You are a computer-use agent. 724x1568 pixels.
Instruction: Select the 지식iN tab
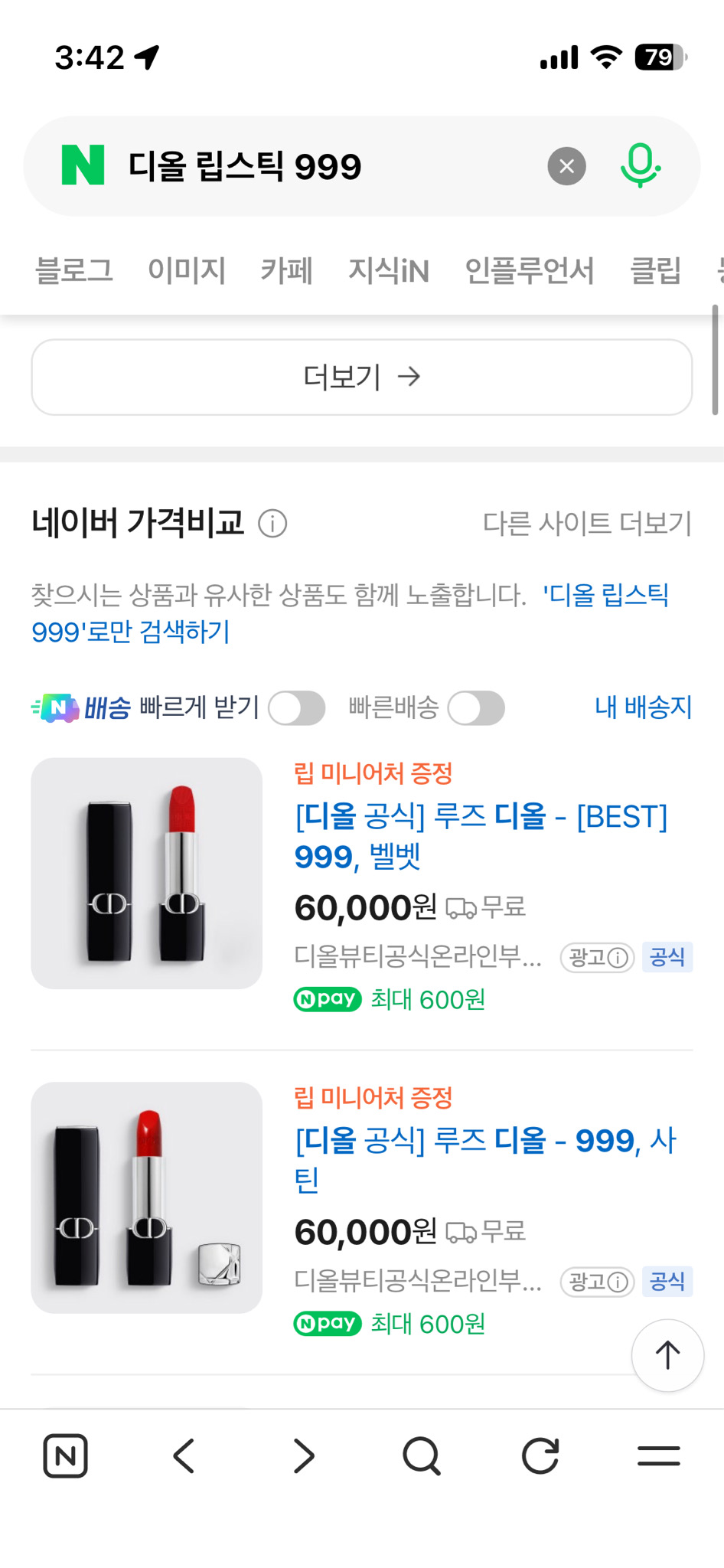coord(389,271)
